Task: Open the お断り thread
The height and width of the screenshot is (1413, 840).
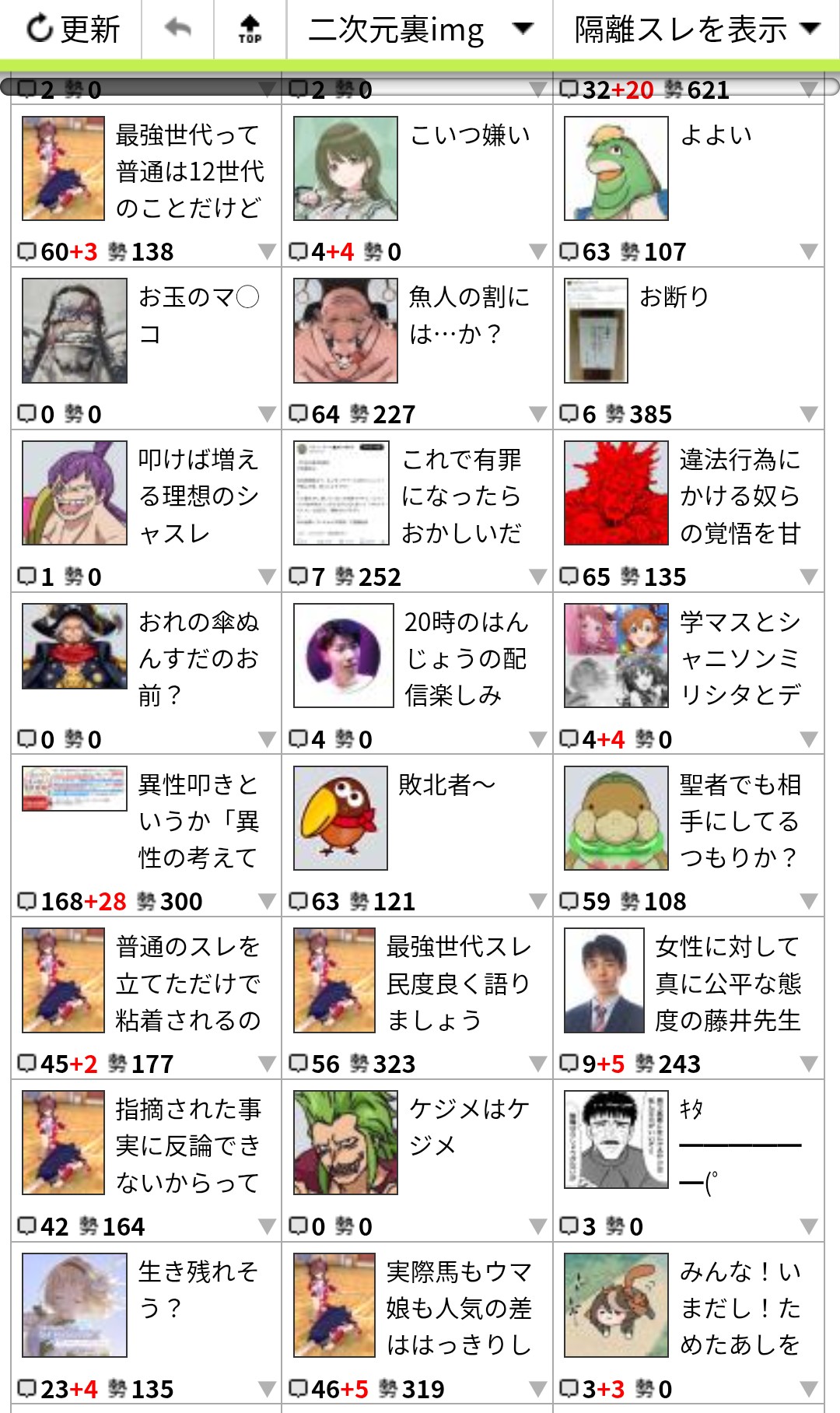Action: [674, 296]
